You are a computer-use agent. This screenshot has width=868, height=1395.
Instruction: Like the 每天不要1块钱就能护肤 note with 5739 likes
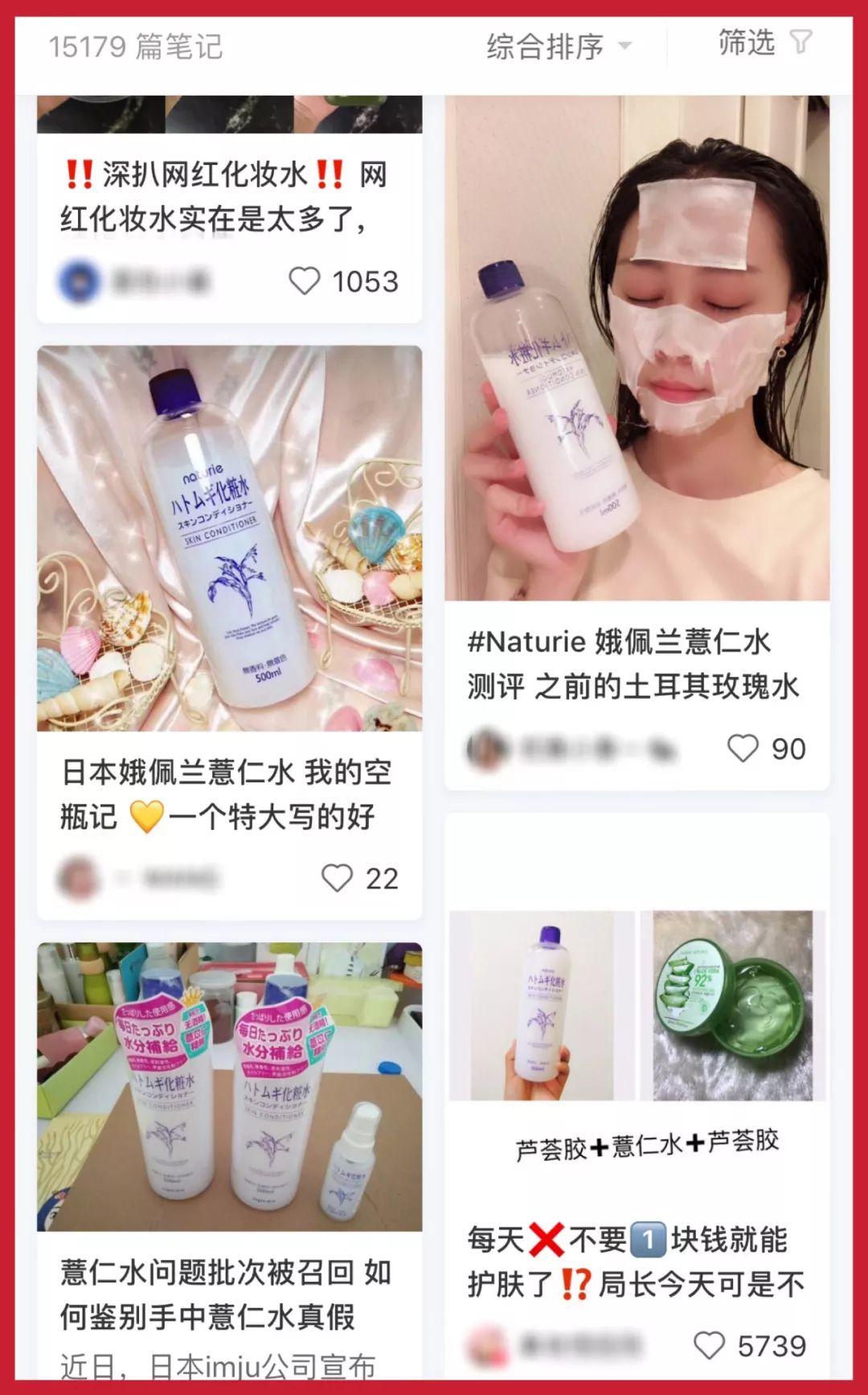pyautogui.click(x=709, y=1345)
